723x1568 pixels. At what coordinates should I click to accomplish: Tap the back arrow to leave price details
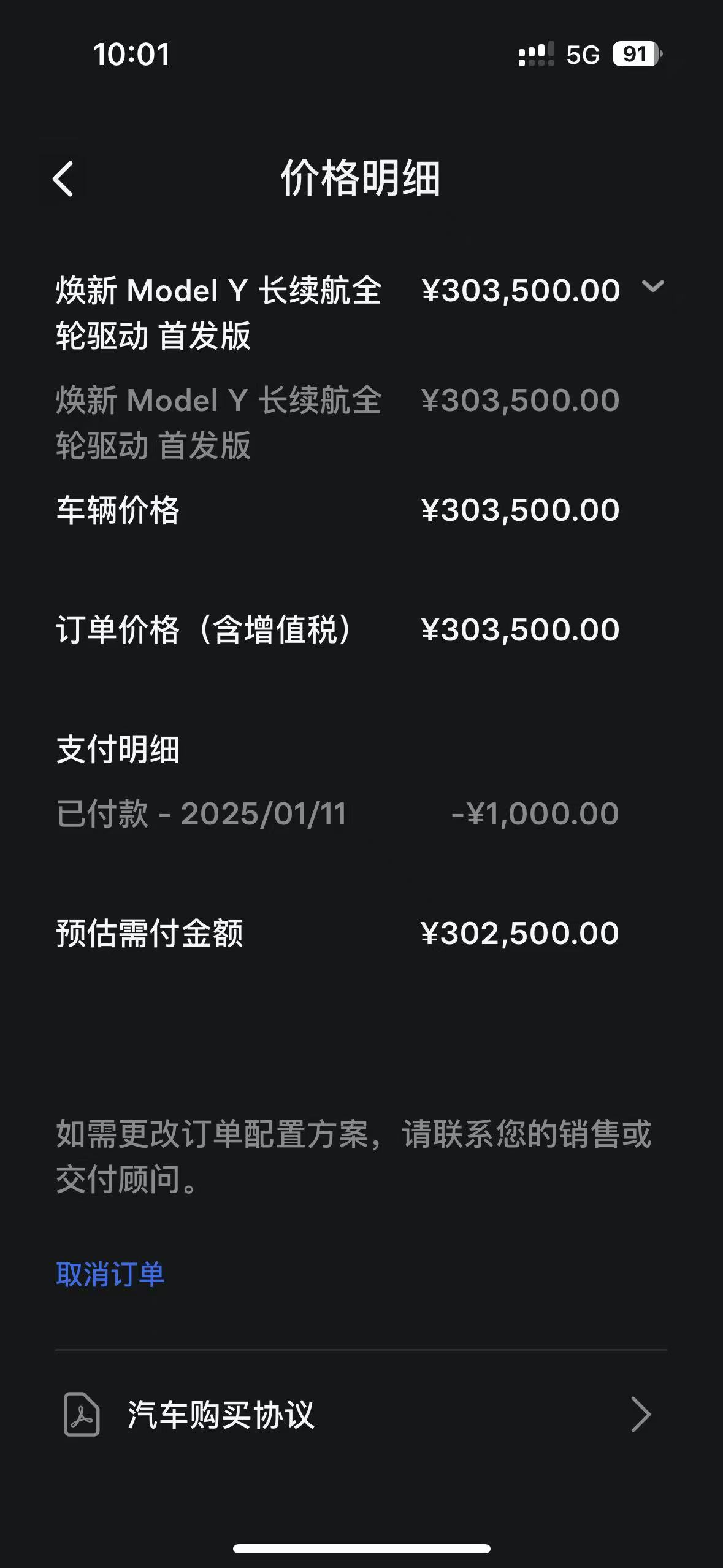63,178
